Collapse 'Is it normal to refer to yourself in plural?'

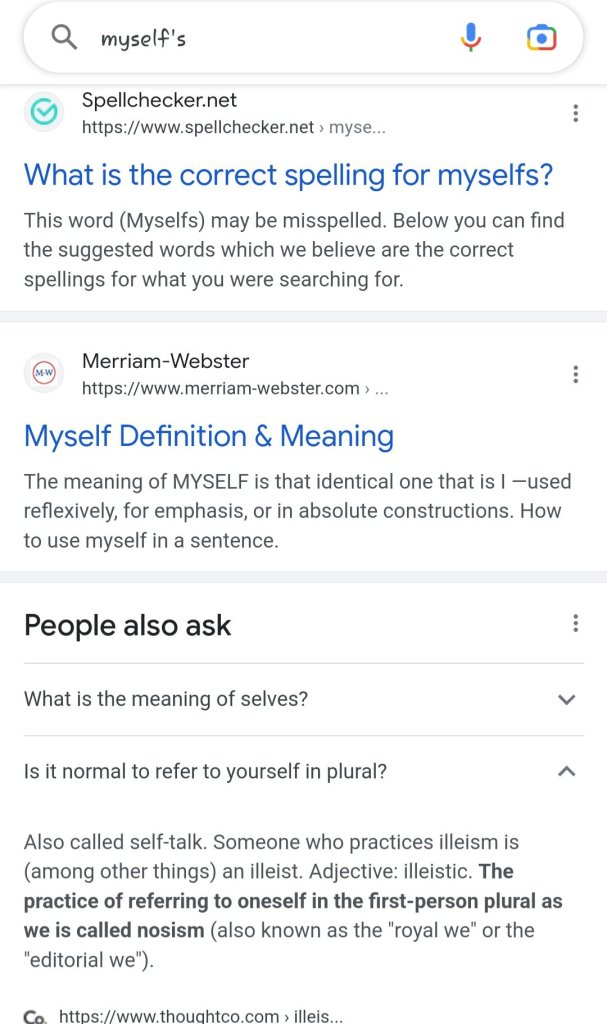pyautogui.click(x=566, y=771)
